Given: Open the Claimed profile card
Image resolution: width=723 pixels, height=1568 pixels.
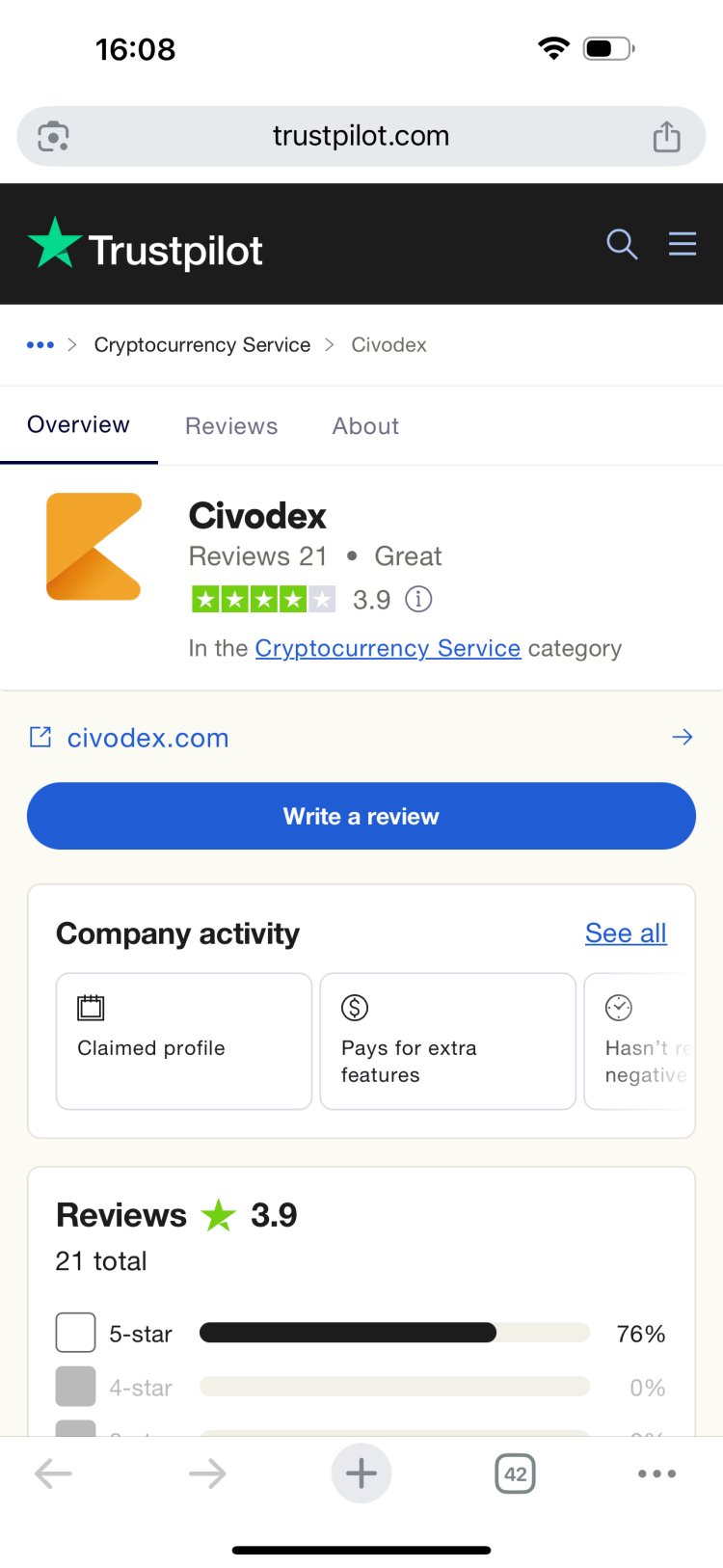Looking at the screenshot, I should tap(184, 1041).
